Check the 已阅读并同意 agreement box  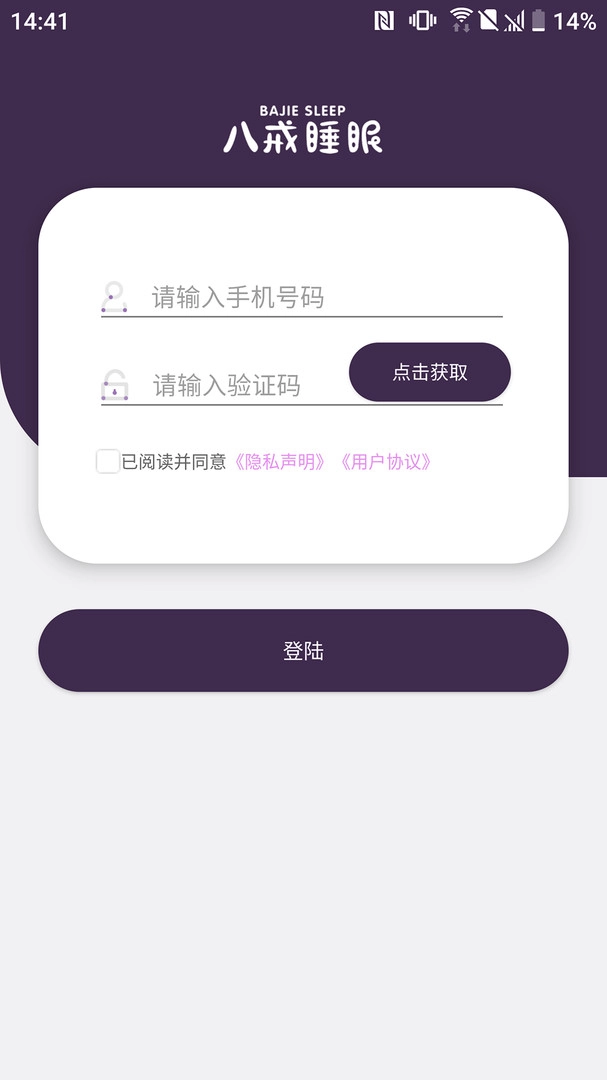point(108,462)
